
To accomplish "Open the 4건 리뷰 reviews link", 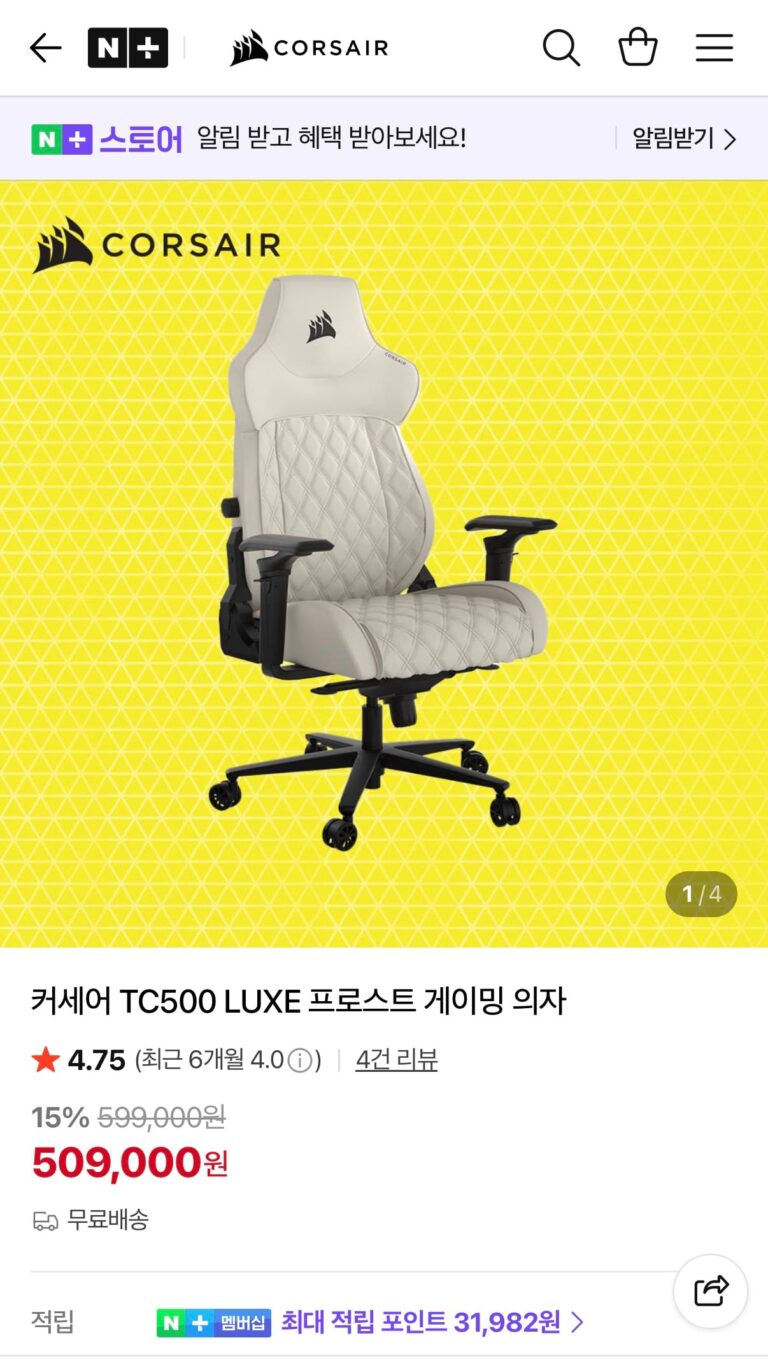I will click(x=396, y=1060).
